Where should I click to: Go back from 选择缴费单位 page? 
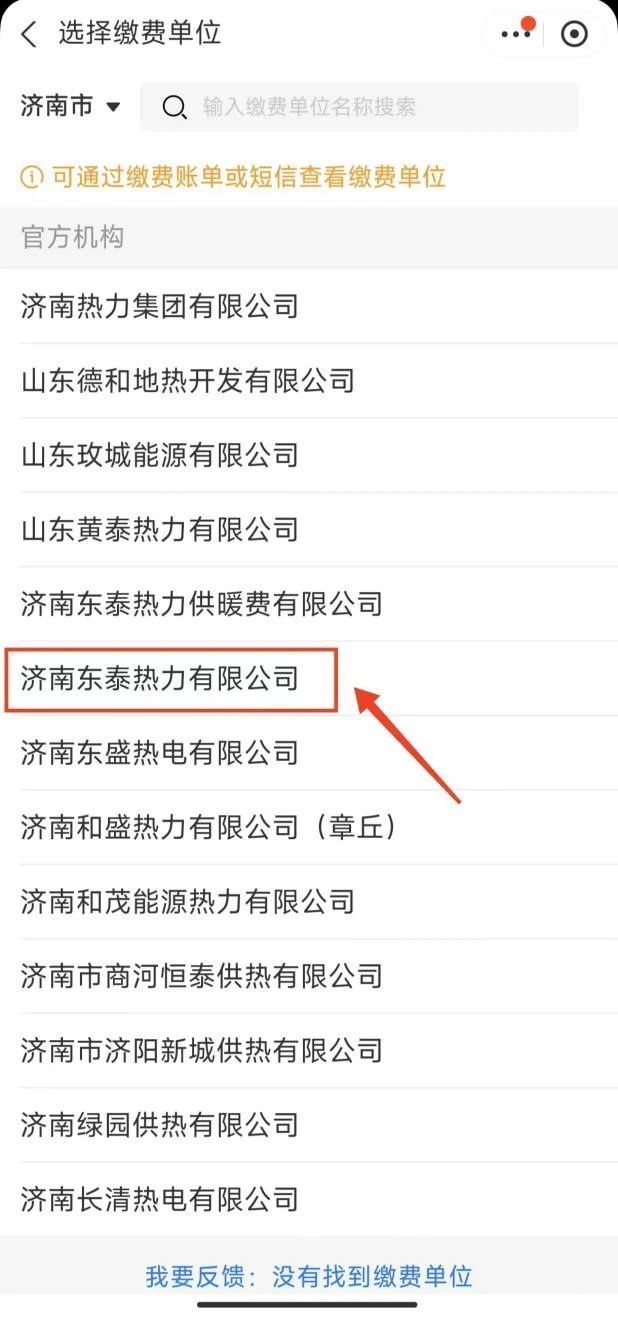[29, 34]
